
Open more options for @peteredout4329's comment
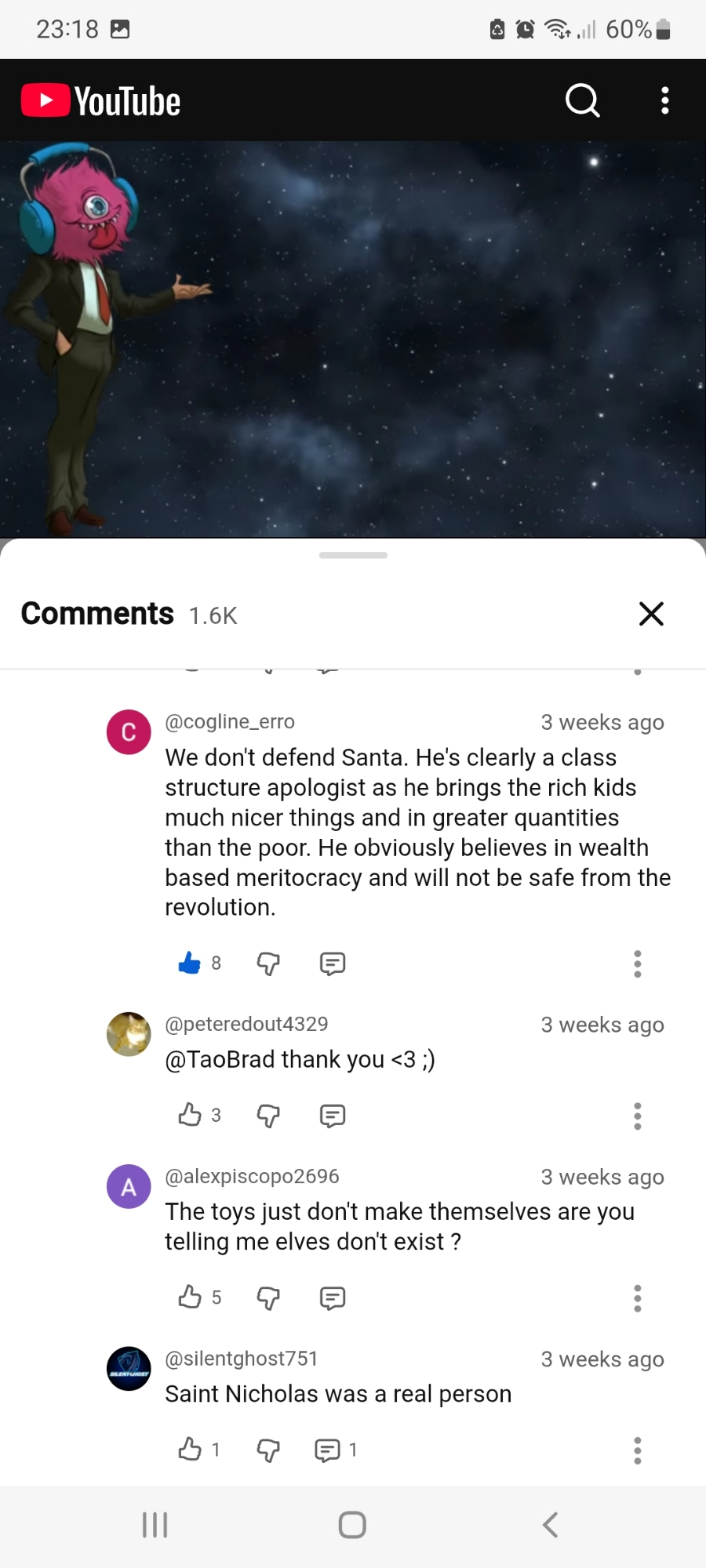[x=637, y=1116]
